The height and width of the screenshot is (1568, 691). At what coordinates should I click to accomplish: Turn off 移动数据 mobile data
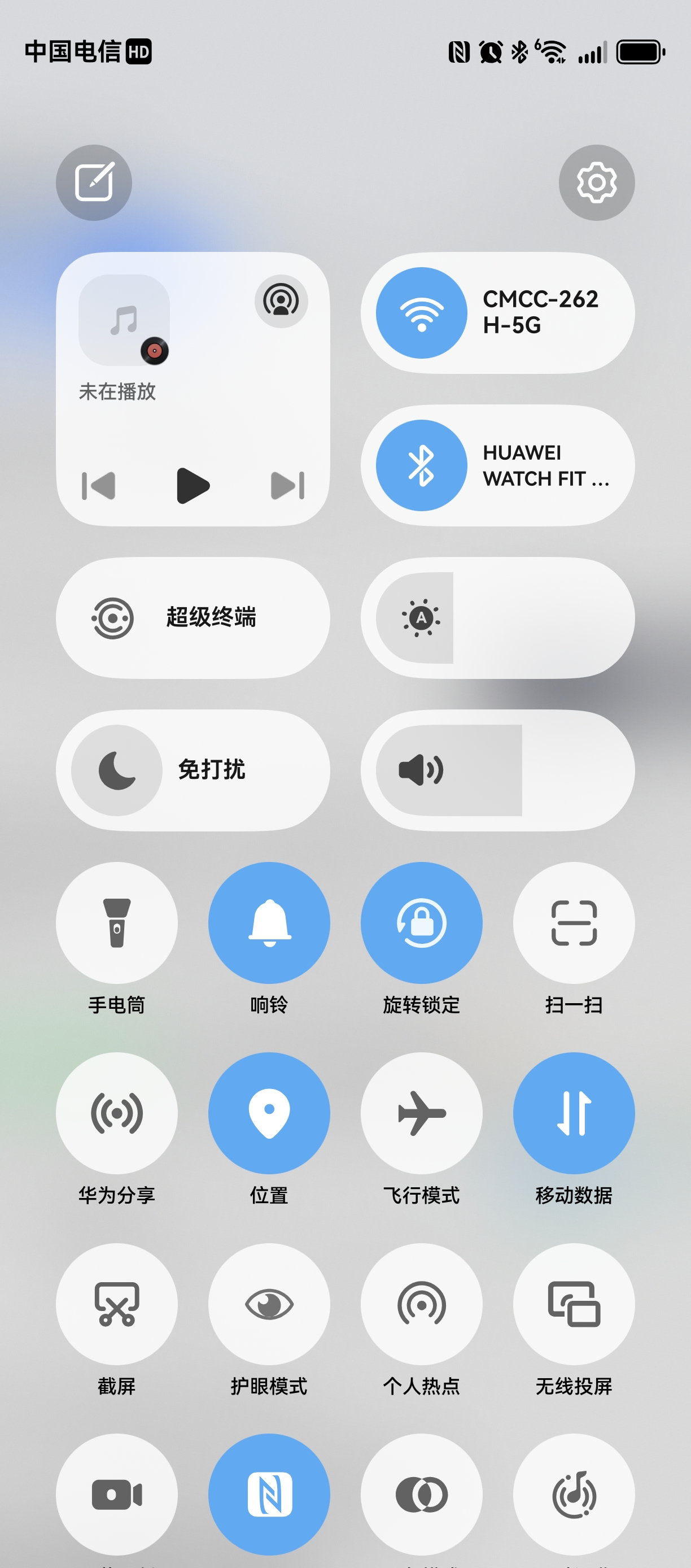[574, 1113]
